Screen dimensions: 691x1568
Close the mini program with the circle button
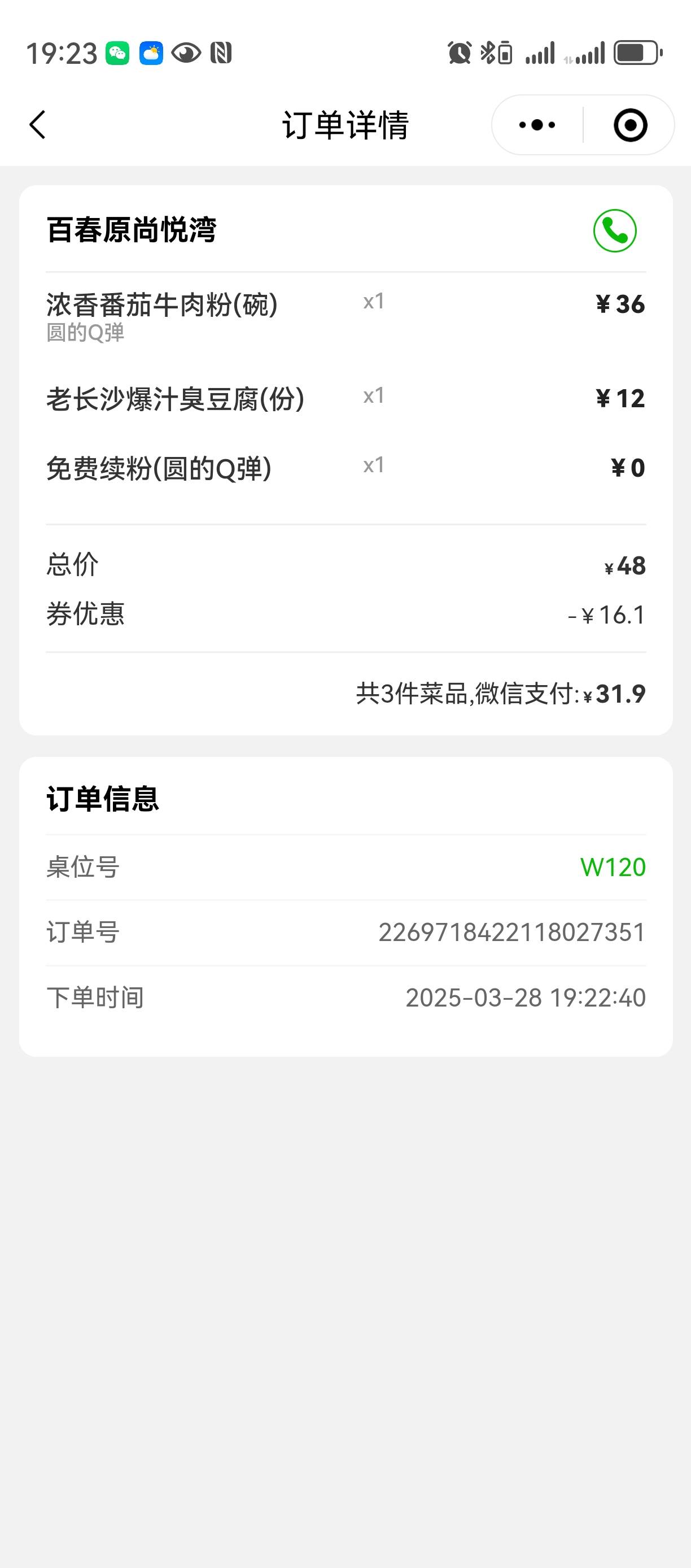click(630, 125)
